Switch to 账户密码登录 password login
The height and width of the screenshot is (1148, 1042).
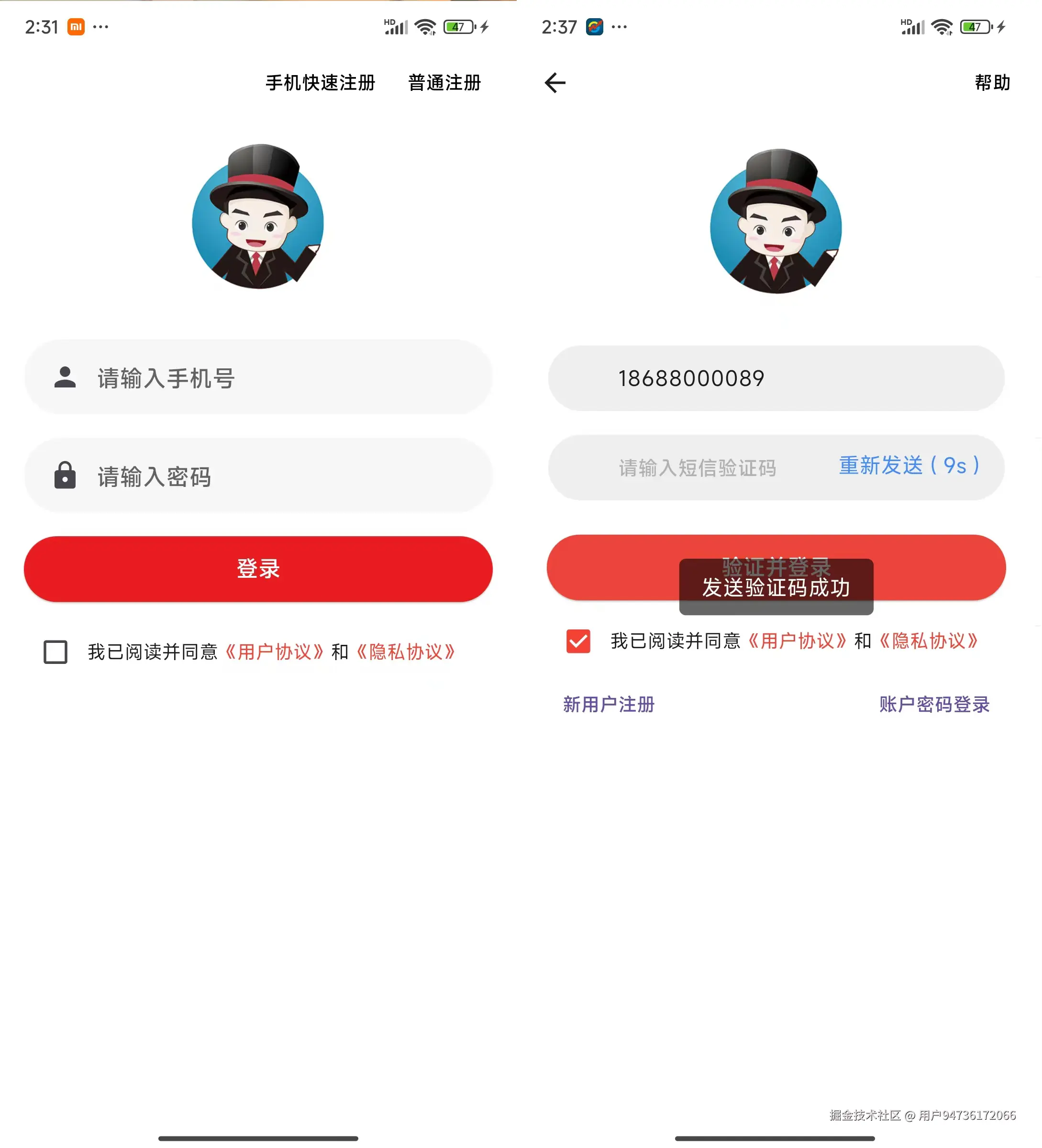[934, 705]
